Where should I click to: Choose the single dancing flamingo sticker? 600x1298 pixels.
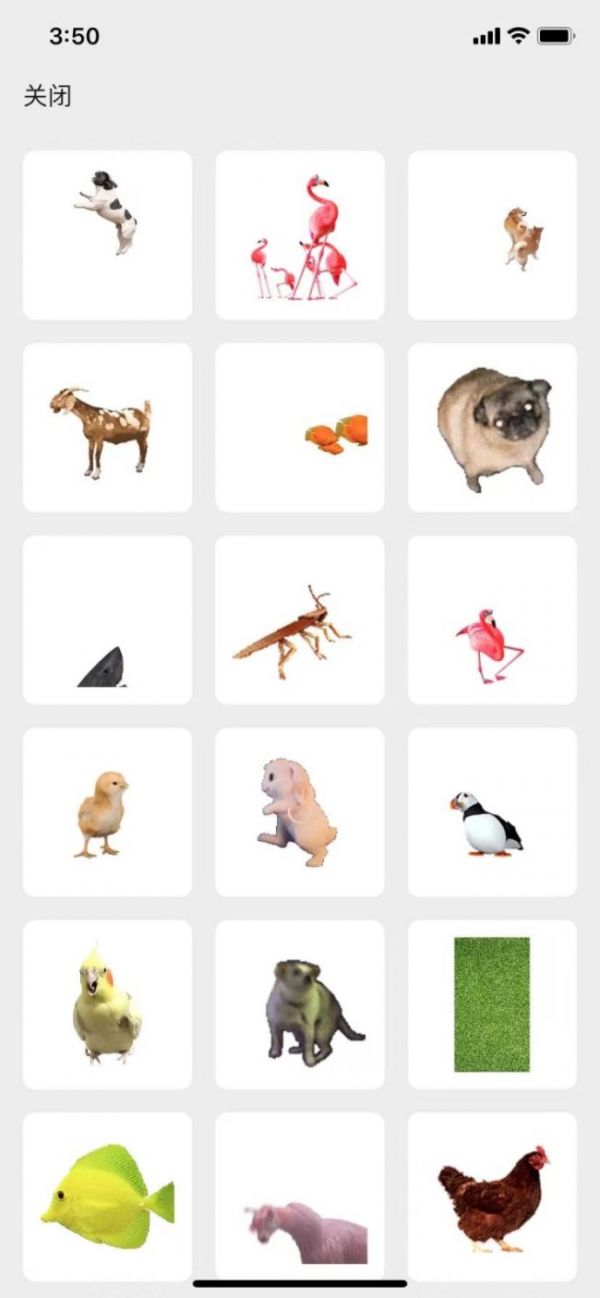pyautogui.click(x=492, y=620)
